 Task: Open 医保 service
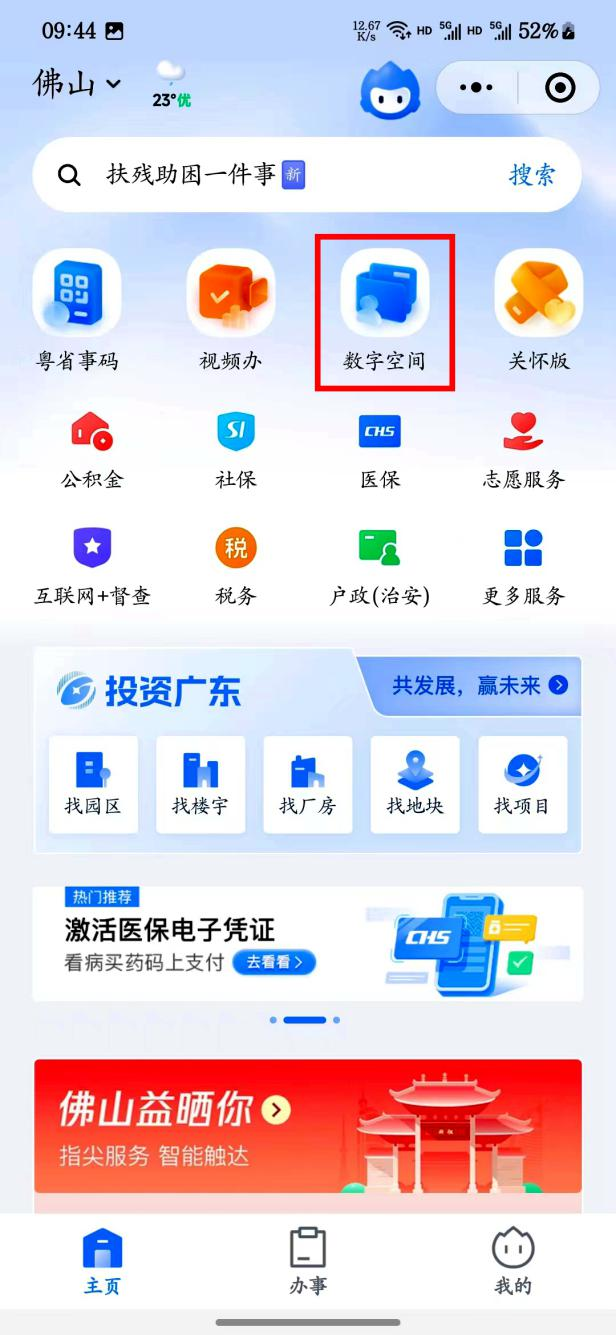[x=380, y=445]
